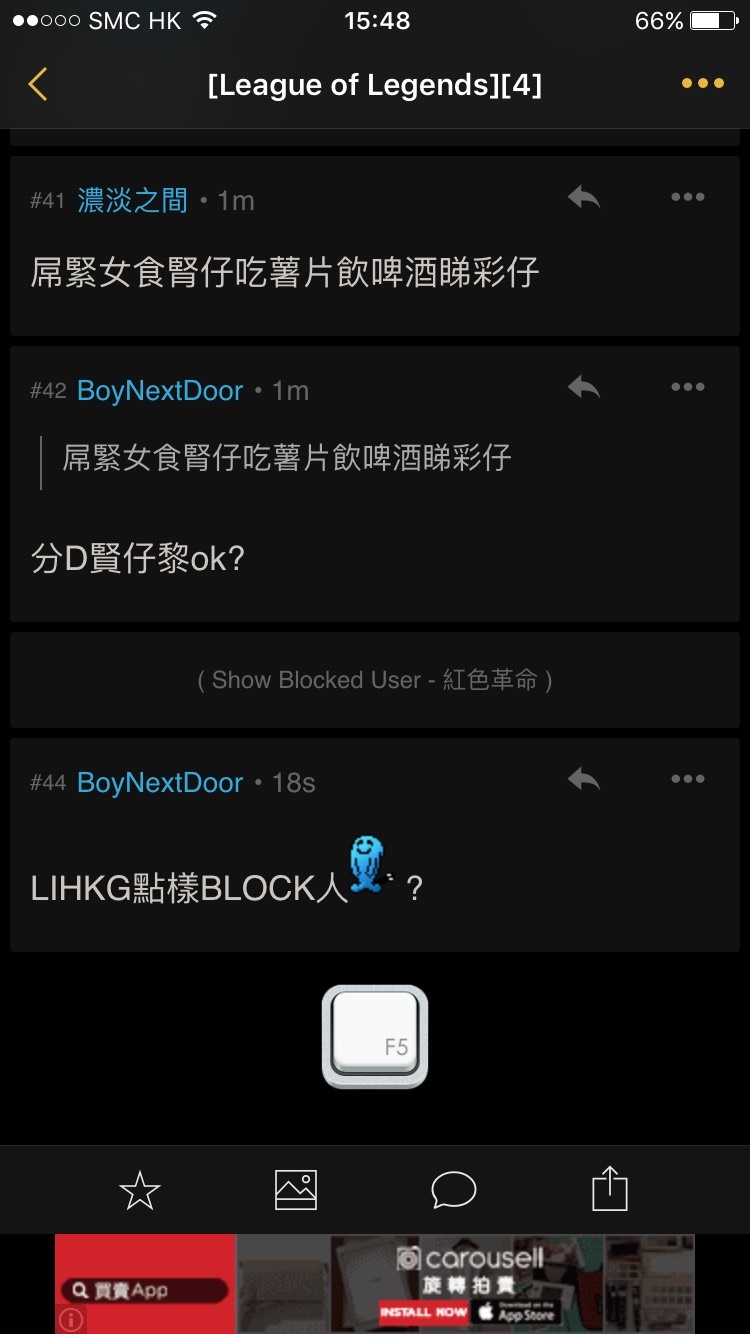This screenshot has width=750, height=1334.
Task: Open the three-dot menu for post #42
Action: pyautogui.click(x=688, y=388)
